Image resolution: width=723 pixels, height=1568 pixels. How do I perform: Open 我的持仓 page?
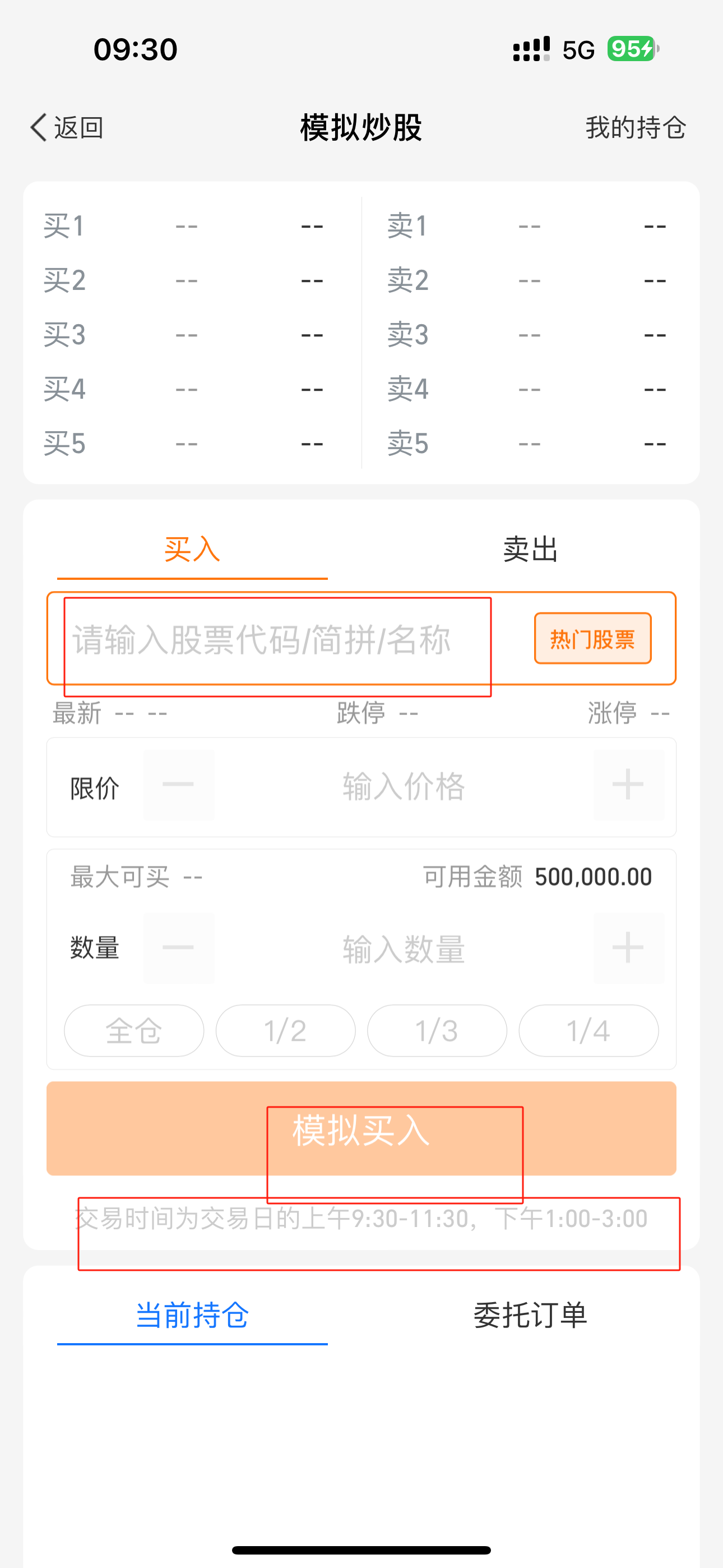(x=636, y=128)
